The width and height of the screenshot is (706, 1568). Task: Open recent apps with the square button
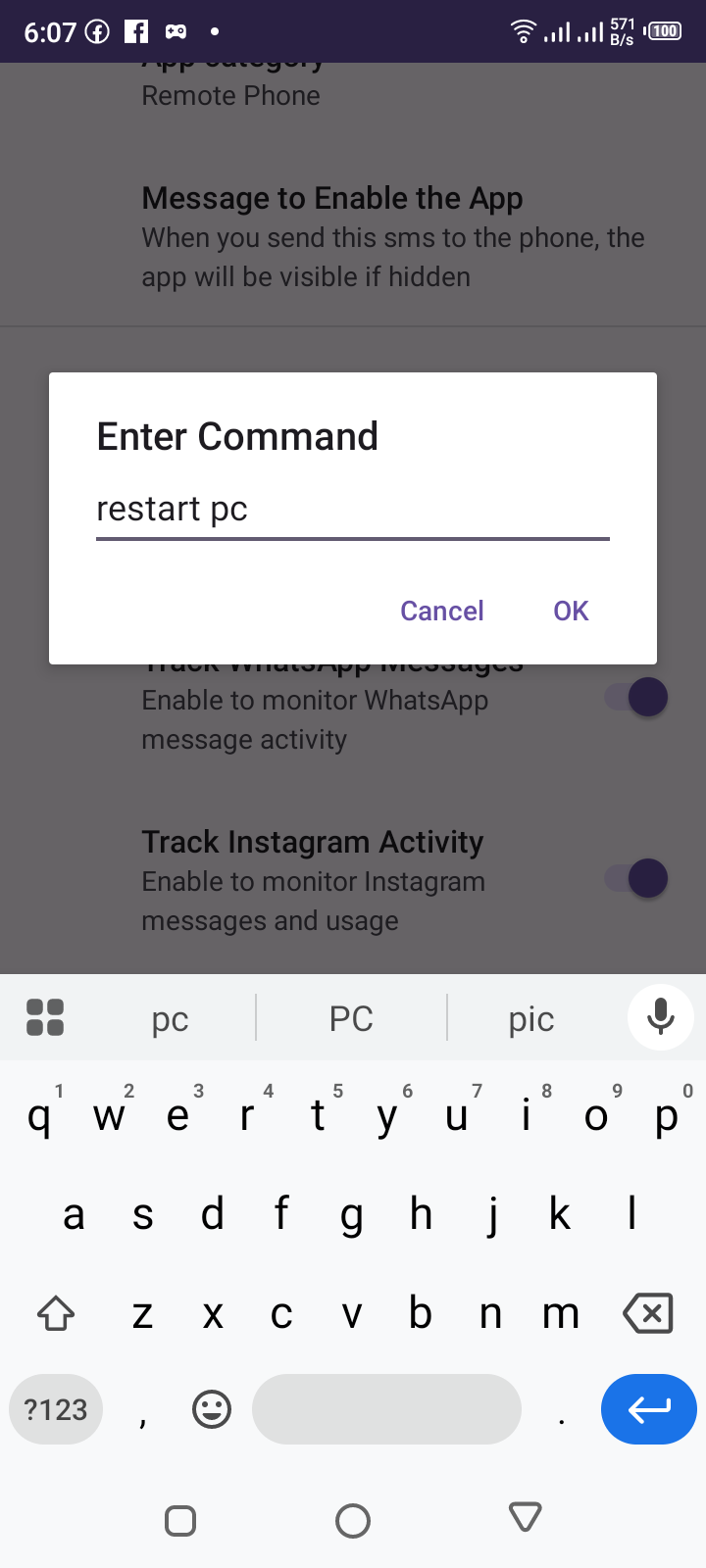180,1520
